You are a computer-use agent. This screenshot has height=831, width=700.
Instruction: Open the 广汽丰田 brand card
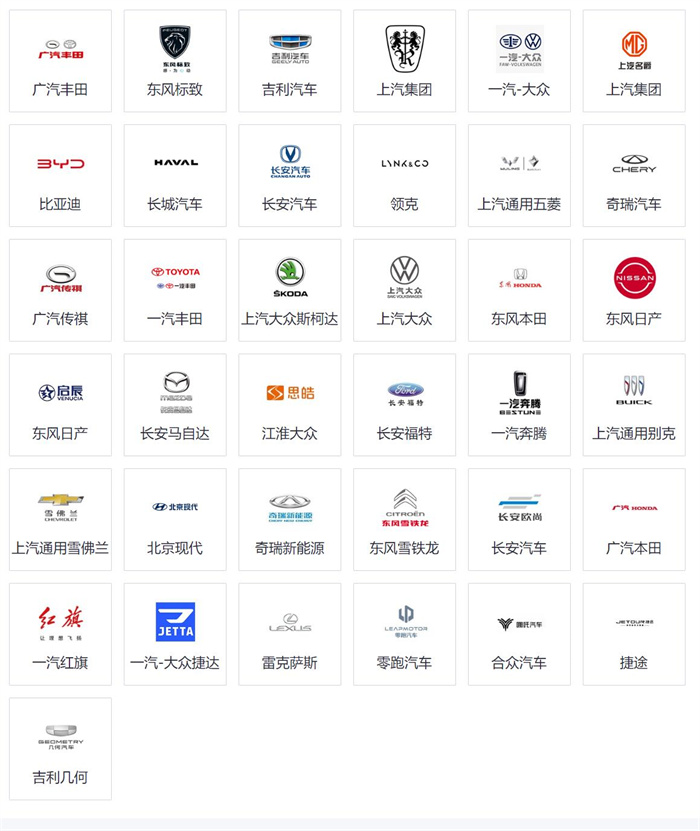tap(60, 61)
